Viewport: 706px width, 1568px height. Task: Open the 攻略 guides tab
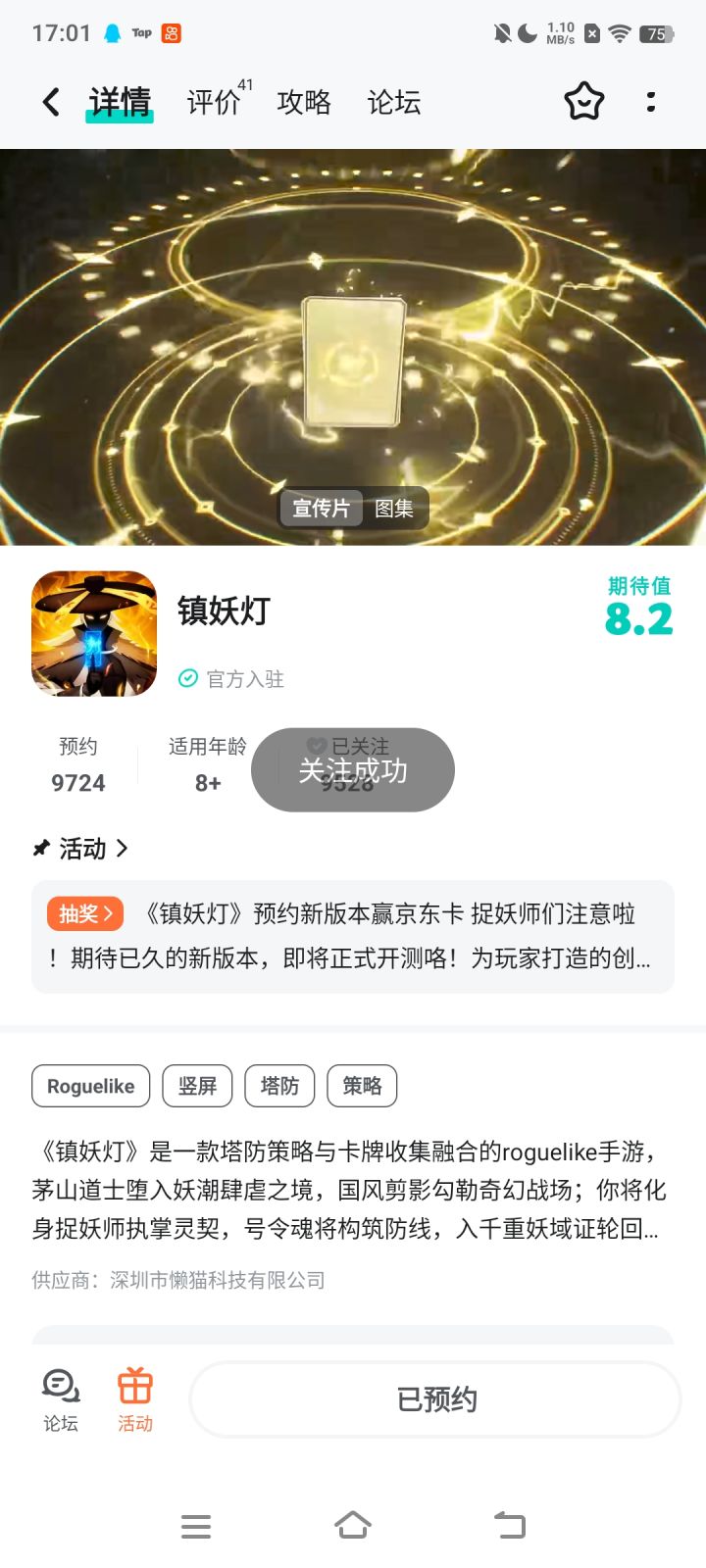coord(305,102)
